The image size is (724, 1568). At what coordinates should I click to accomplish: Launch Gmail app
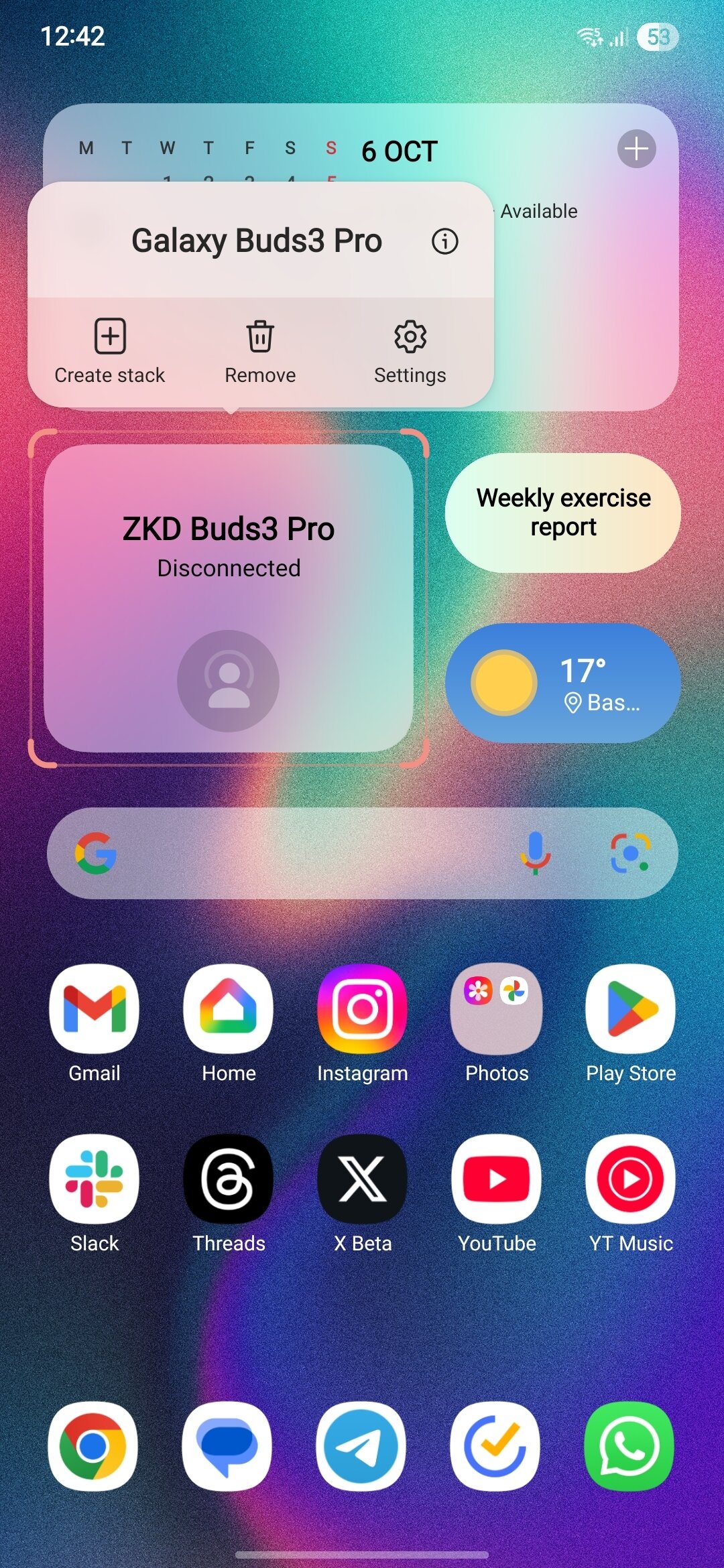tap(95, 1009)
